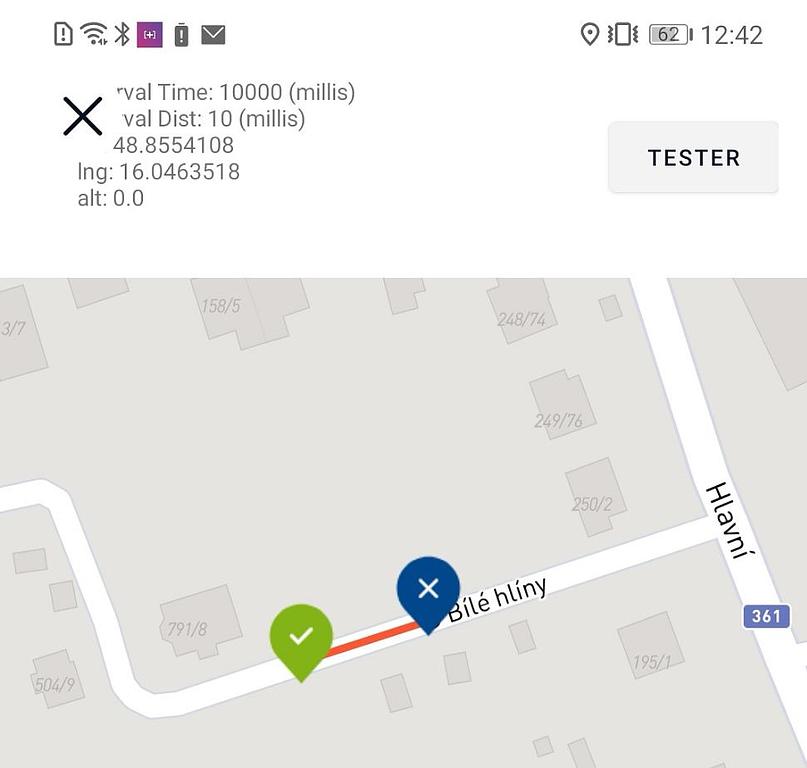Close the location info panel
Screen dimensions: 807x768
click(x=83, y=117)
